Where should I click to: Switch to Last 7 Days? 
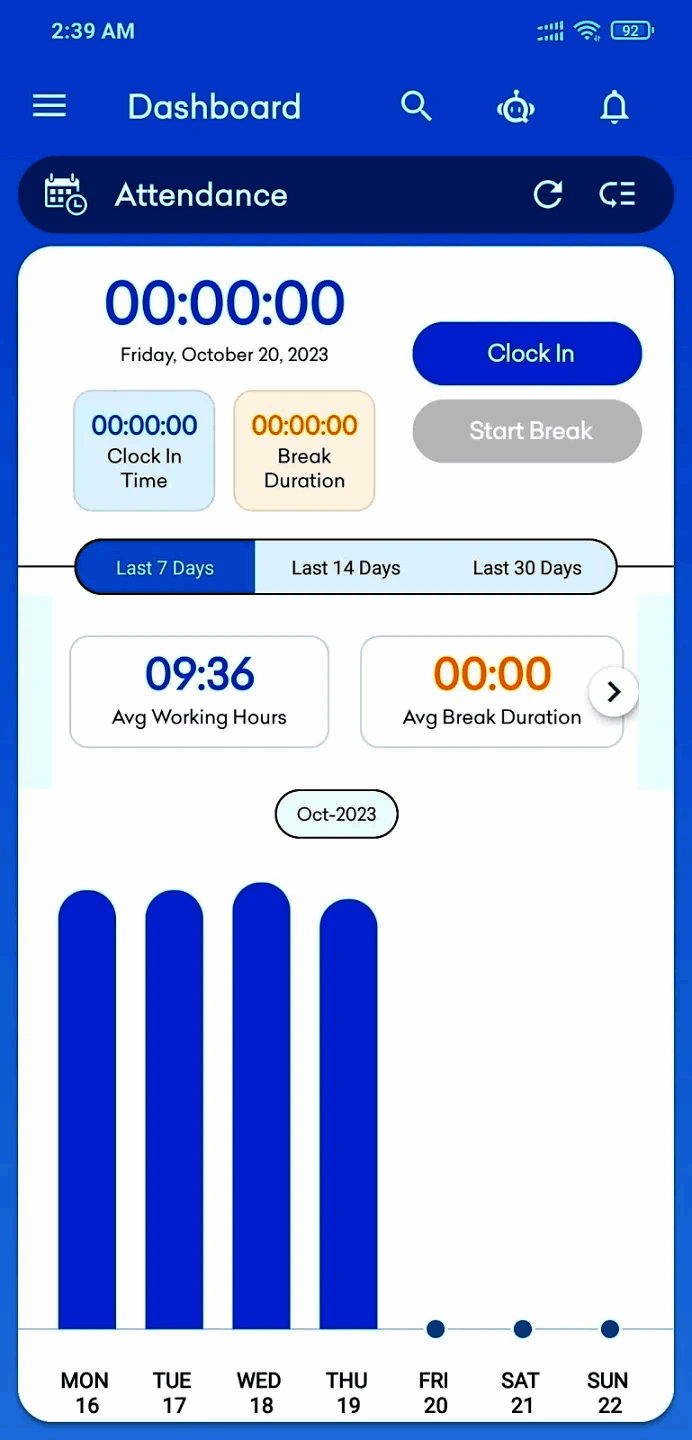[x=165, y=568]
